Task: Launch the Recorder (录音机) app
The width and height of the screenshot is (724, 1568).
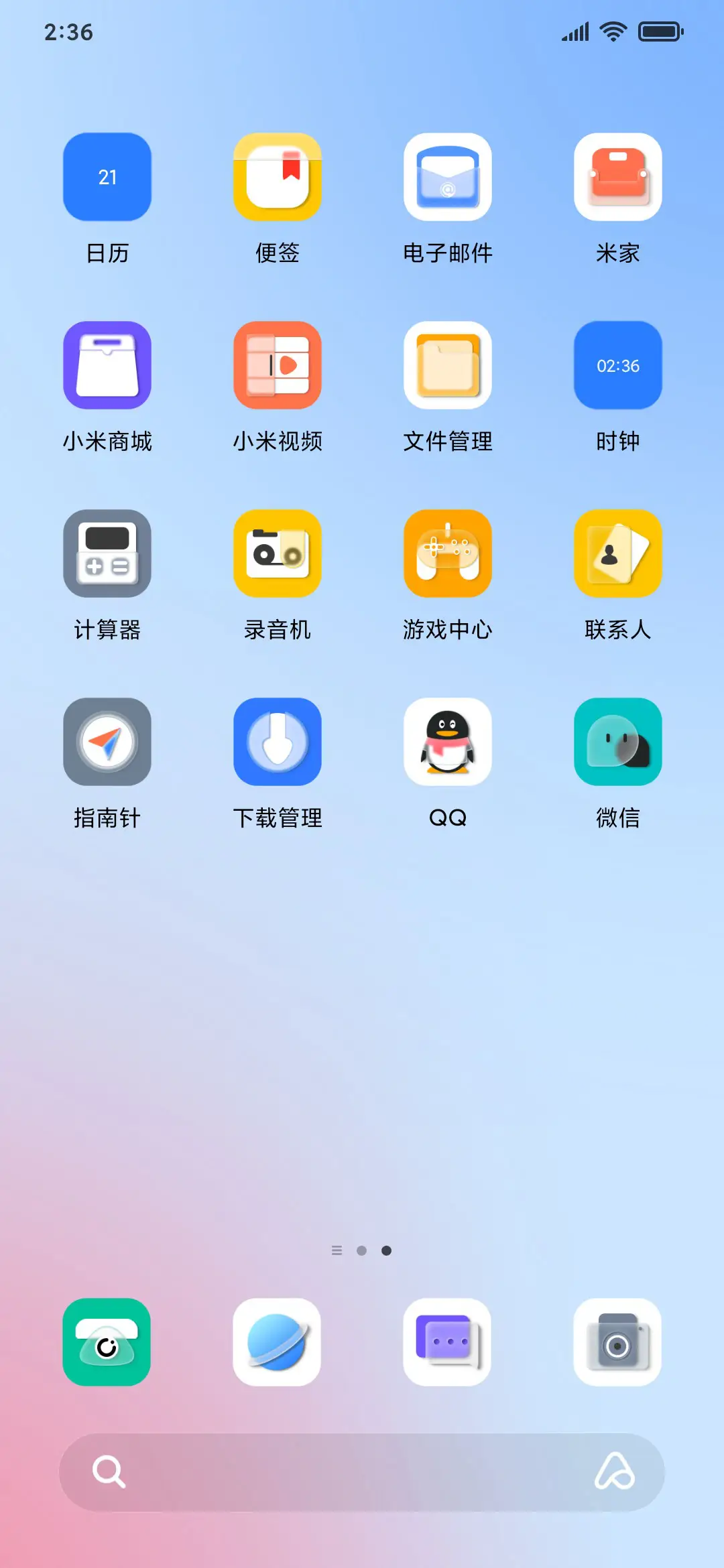Action: (x=277, y=553)
